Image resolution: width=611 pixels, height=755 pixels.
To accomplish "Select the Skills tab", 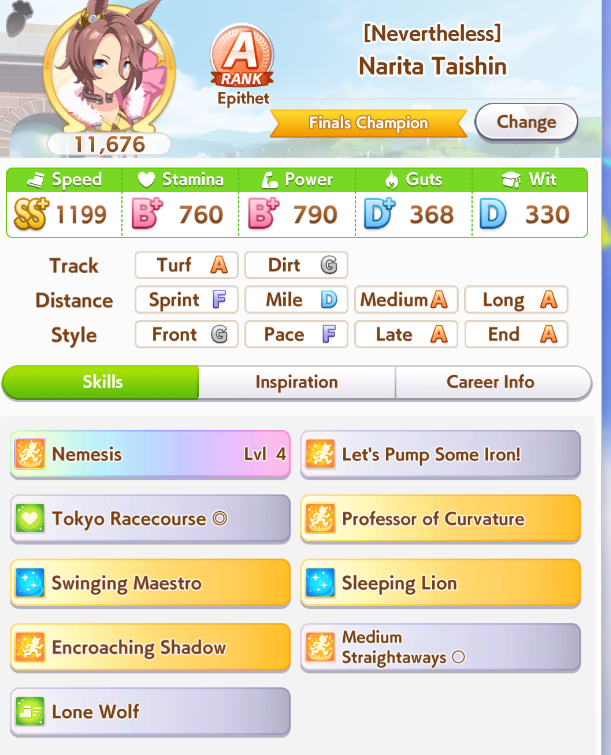I will pyautogui.click(x=101, y=382).
